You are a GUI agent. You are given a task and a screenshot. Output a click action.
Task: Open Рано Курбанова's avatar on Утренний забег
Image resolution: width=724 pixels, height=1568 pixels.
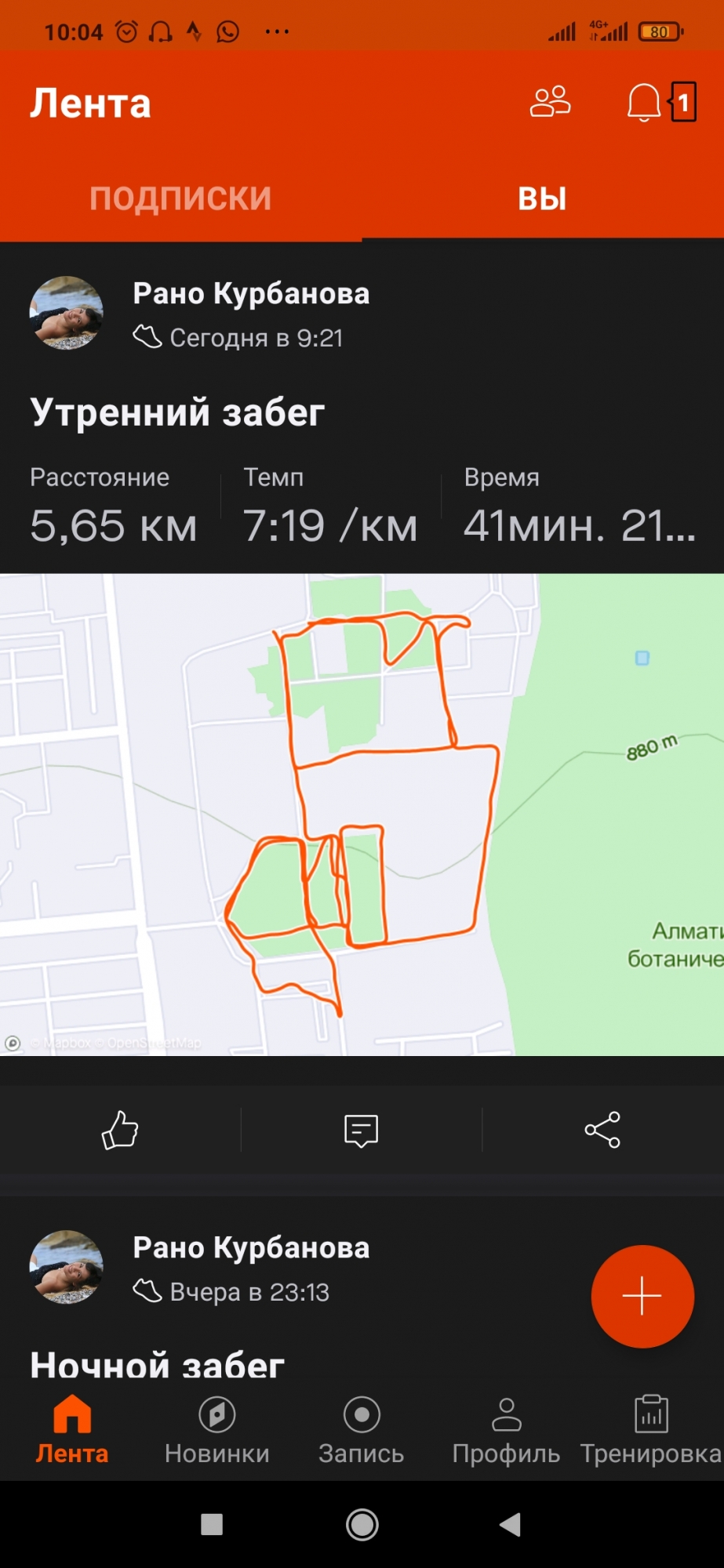67,313
